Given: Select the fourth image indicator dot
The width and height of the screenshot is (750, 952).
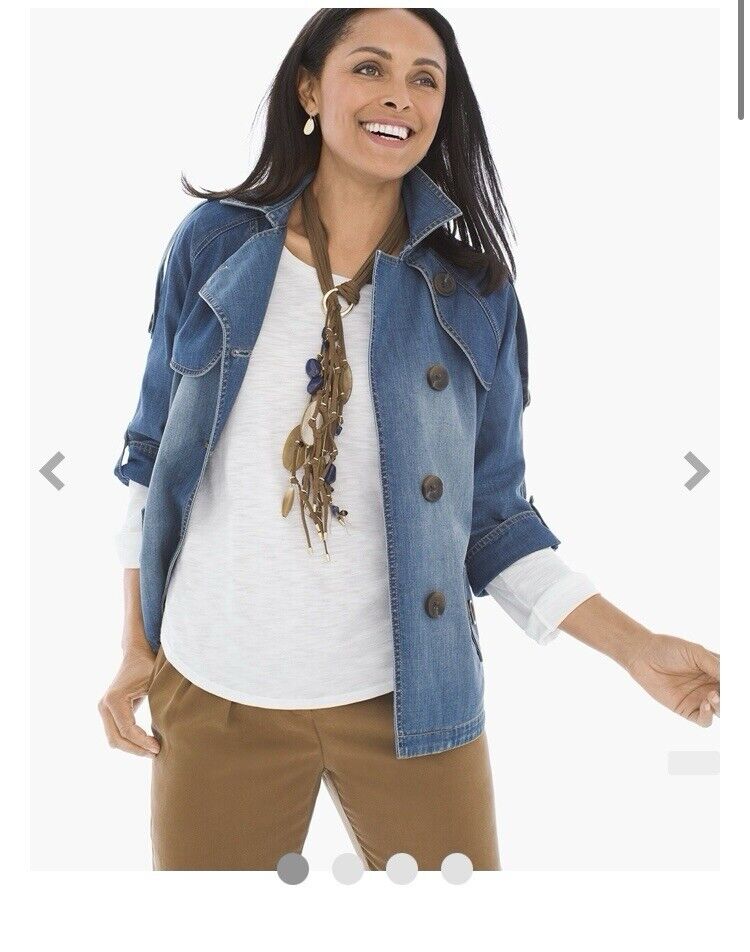Looking at the screenshot, I should [x=456, y=868].
